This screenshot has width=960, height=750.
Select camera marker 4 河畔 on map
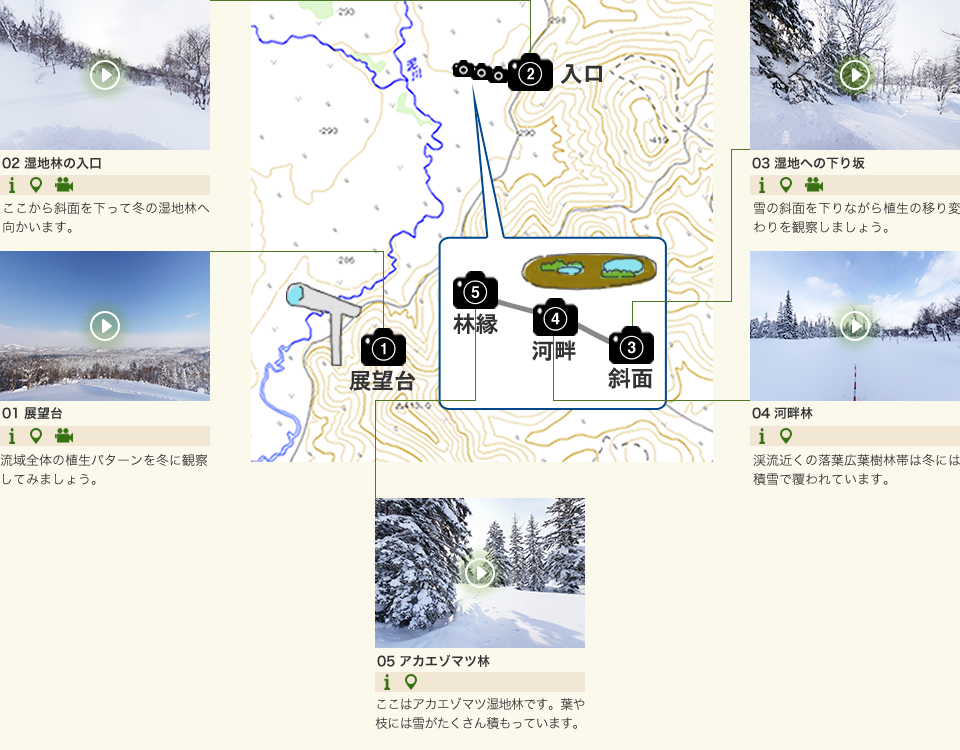coord(555,318)
